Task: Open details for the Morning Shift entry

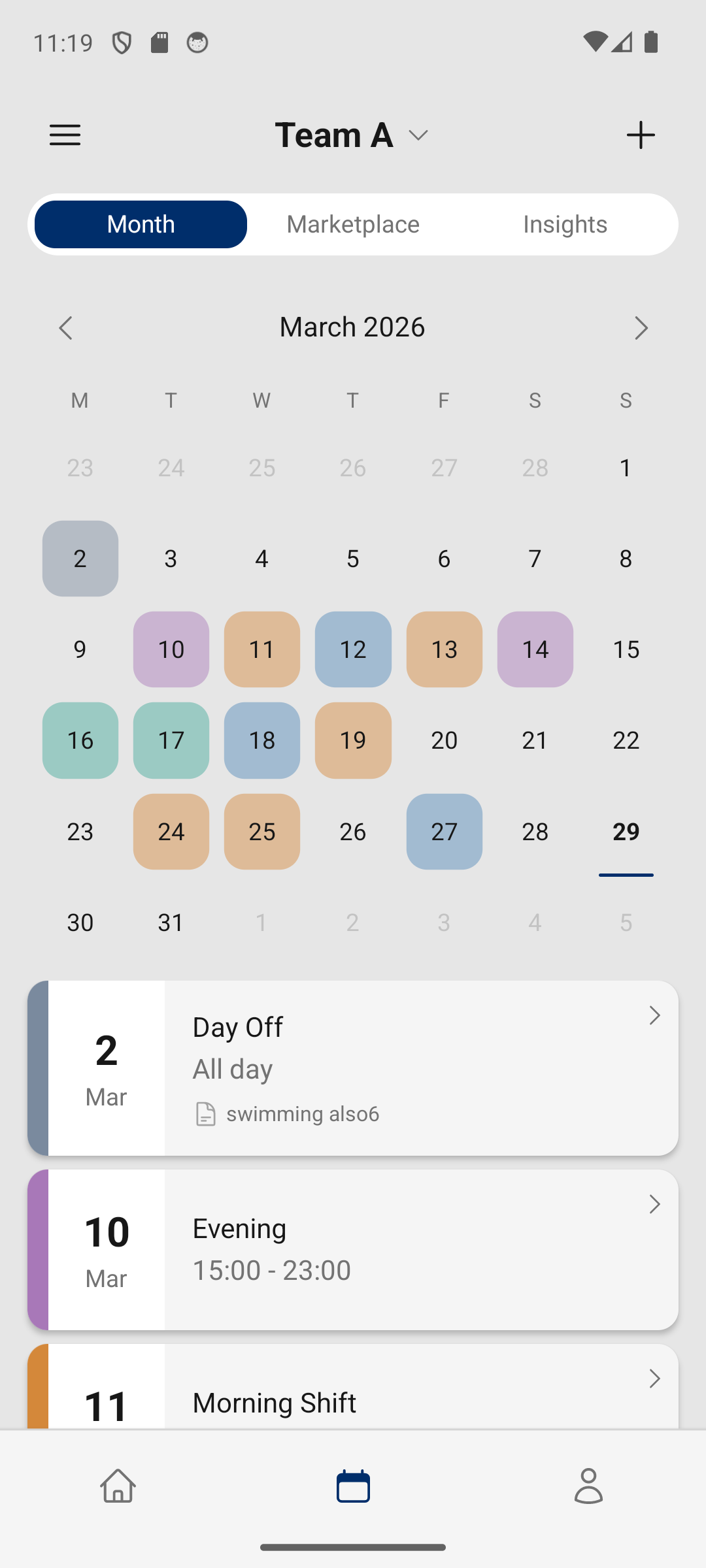Action: tap(654, 1379)
